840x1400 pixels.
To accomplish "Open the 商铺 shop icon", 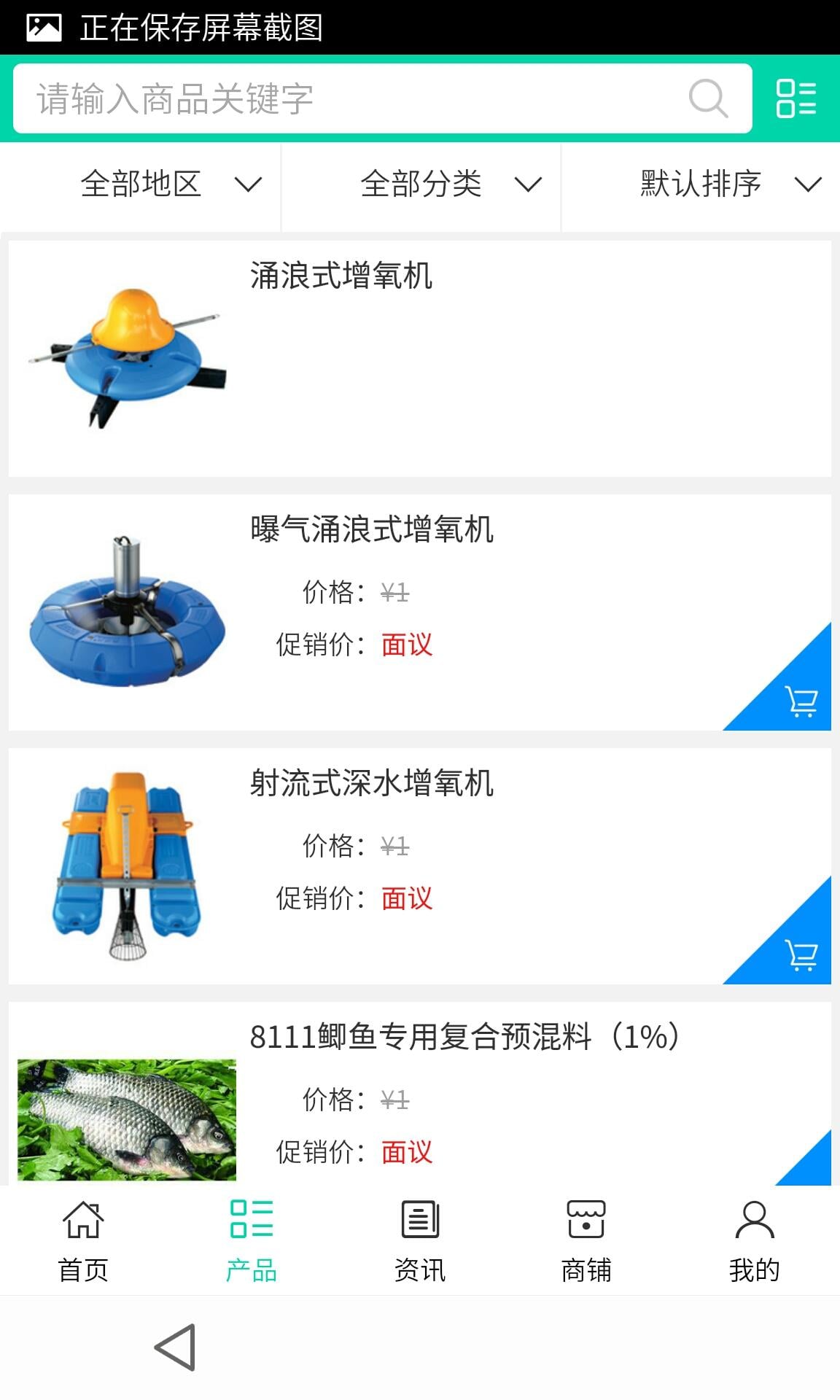I will pyautogui.click(x=588, y=1220).
